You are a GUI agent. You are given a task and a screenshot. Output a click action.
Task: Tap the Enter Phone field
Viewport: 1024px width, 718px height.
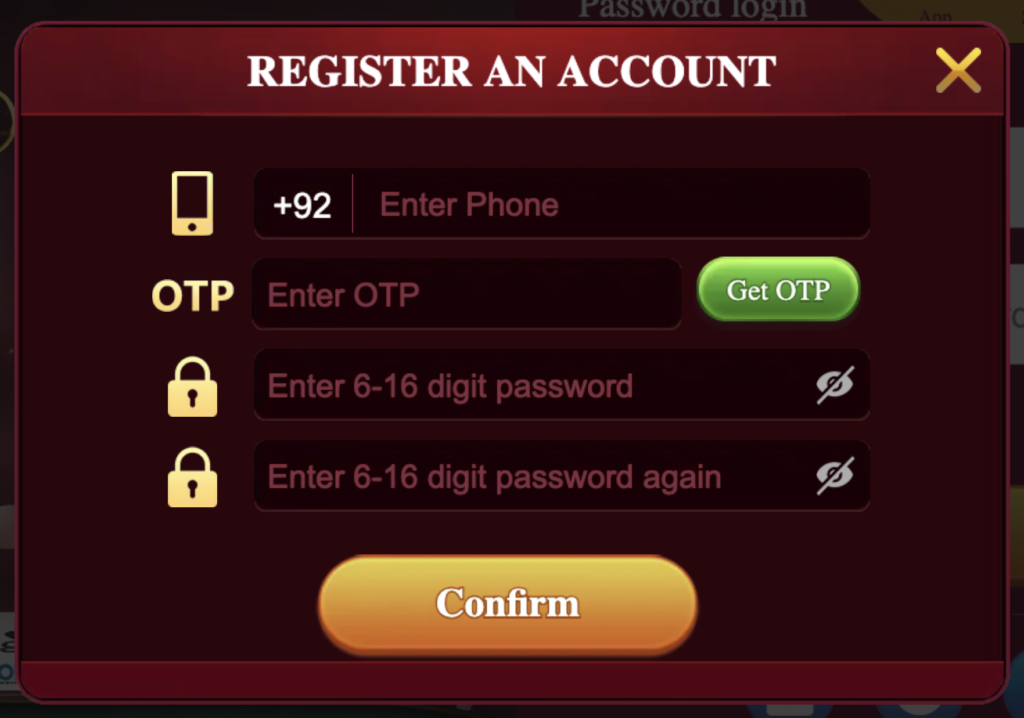pos(610,205)
